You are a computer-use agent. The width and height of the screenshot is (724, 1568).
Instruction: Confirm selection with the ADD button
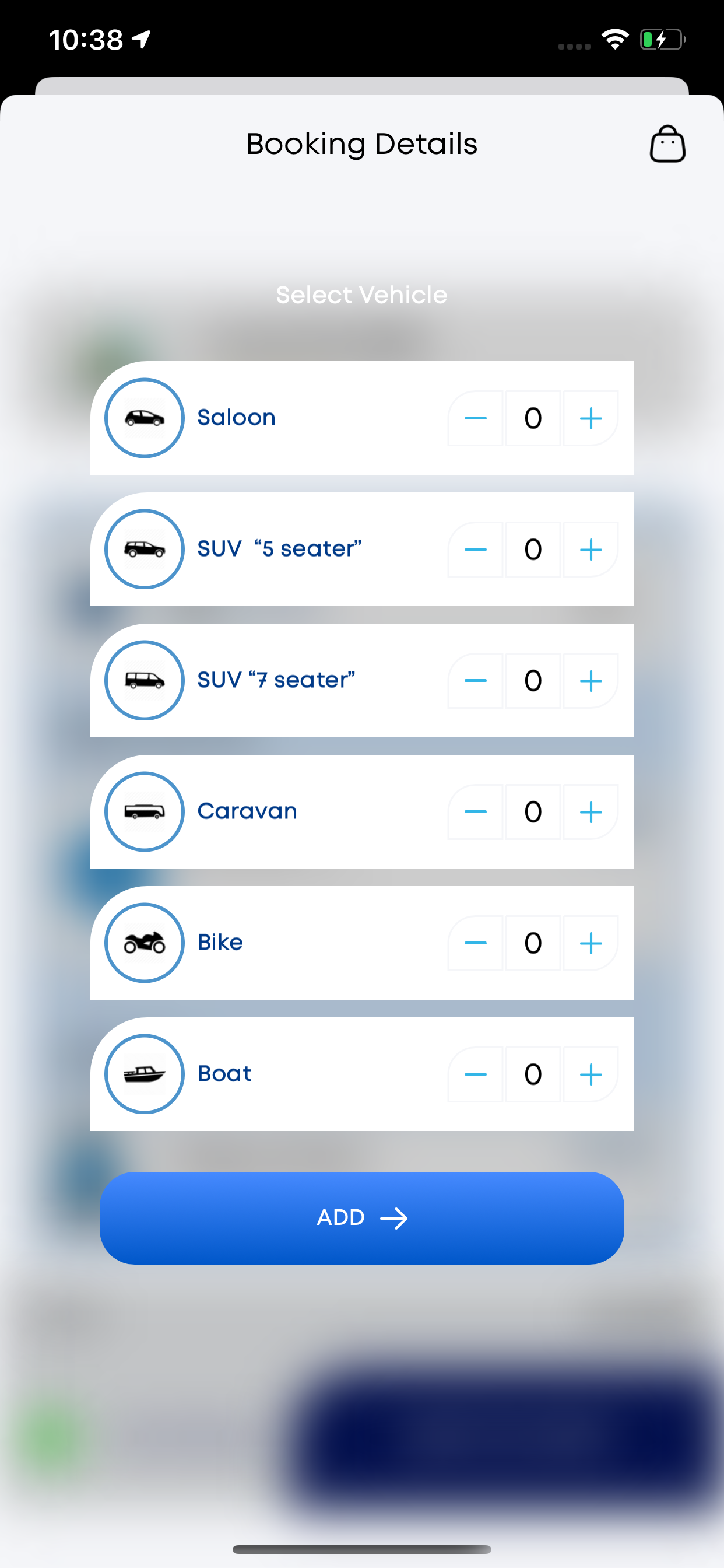pyautogui.click(x=362, y=1218)
